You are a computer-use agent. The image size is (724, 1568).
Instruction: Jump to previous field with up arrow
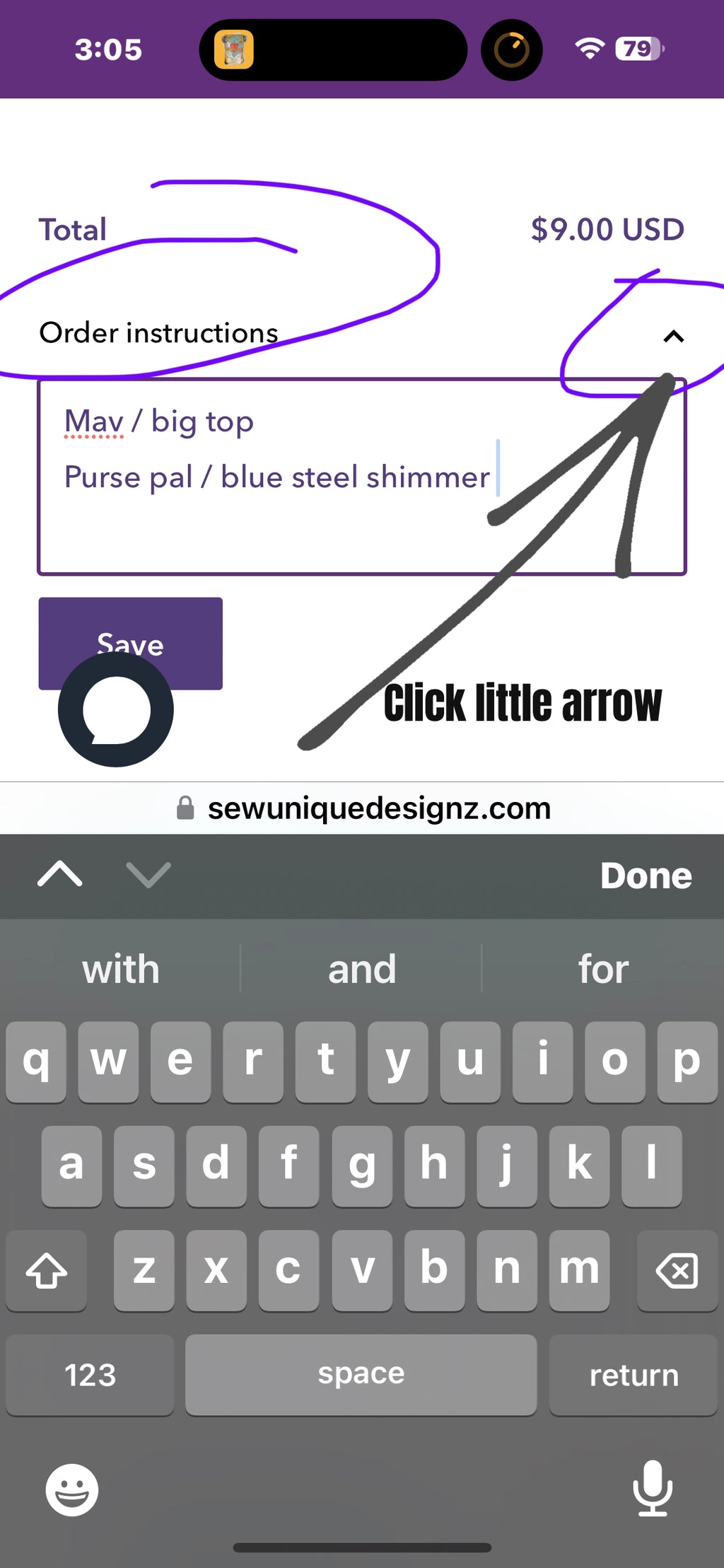point(60,874)
